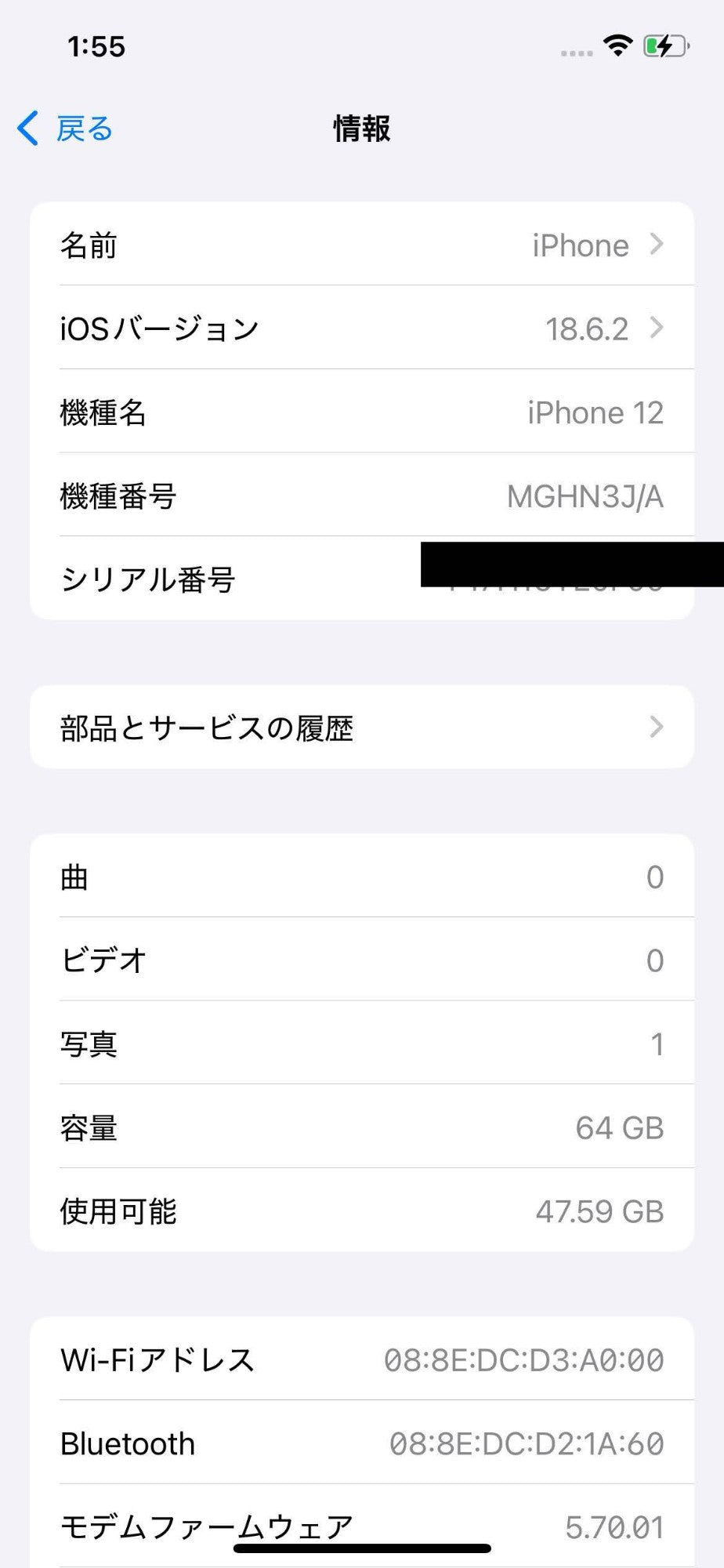Screen dimensions: 724x1568
Task: Expand the iOSバージョン 18.6.2 row
Action: [362, 328]
